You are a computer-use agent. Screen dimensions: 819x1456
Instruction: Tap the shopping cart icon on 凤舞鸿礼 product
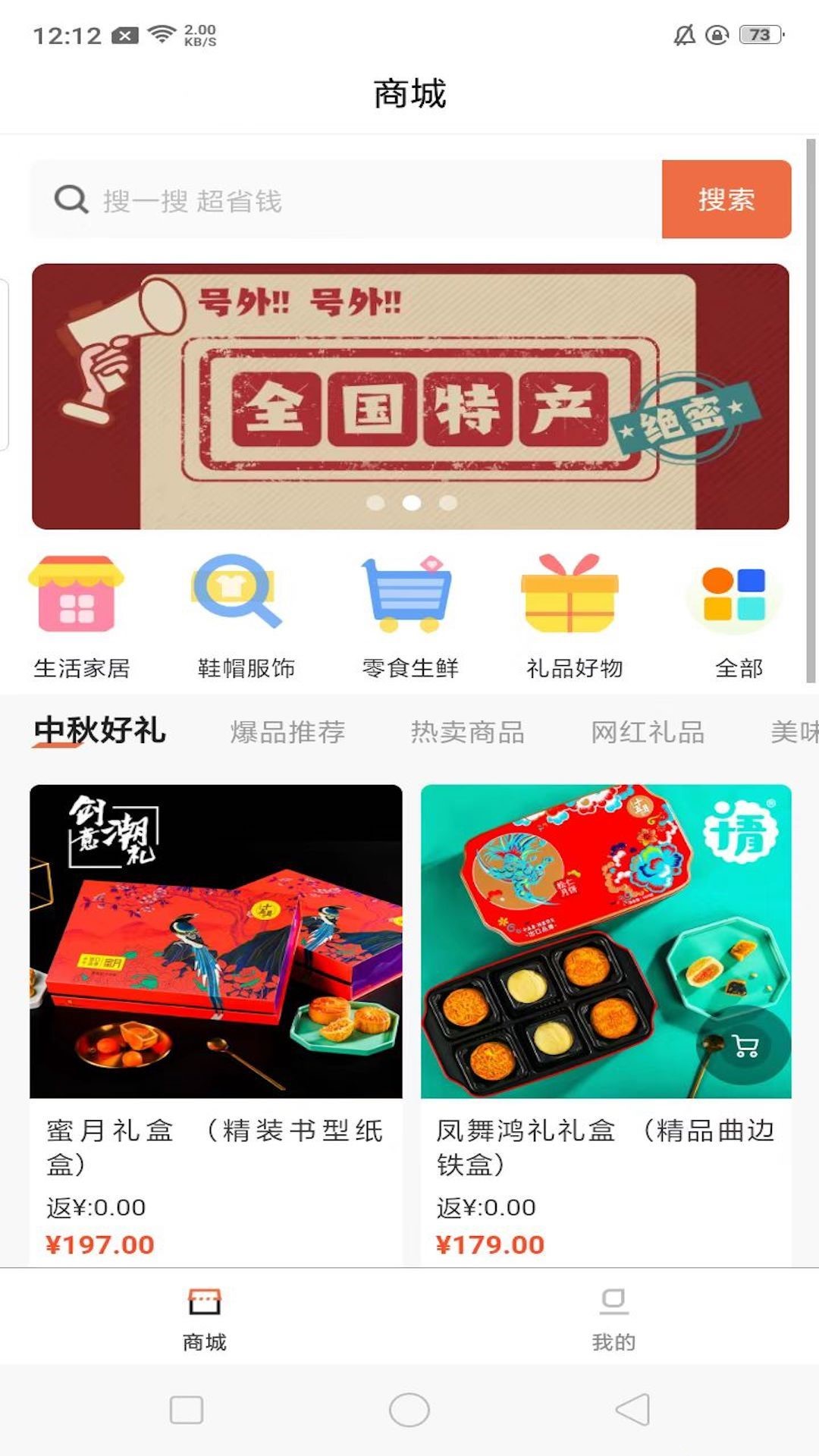click(x=745, y=1046)
